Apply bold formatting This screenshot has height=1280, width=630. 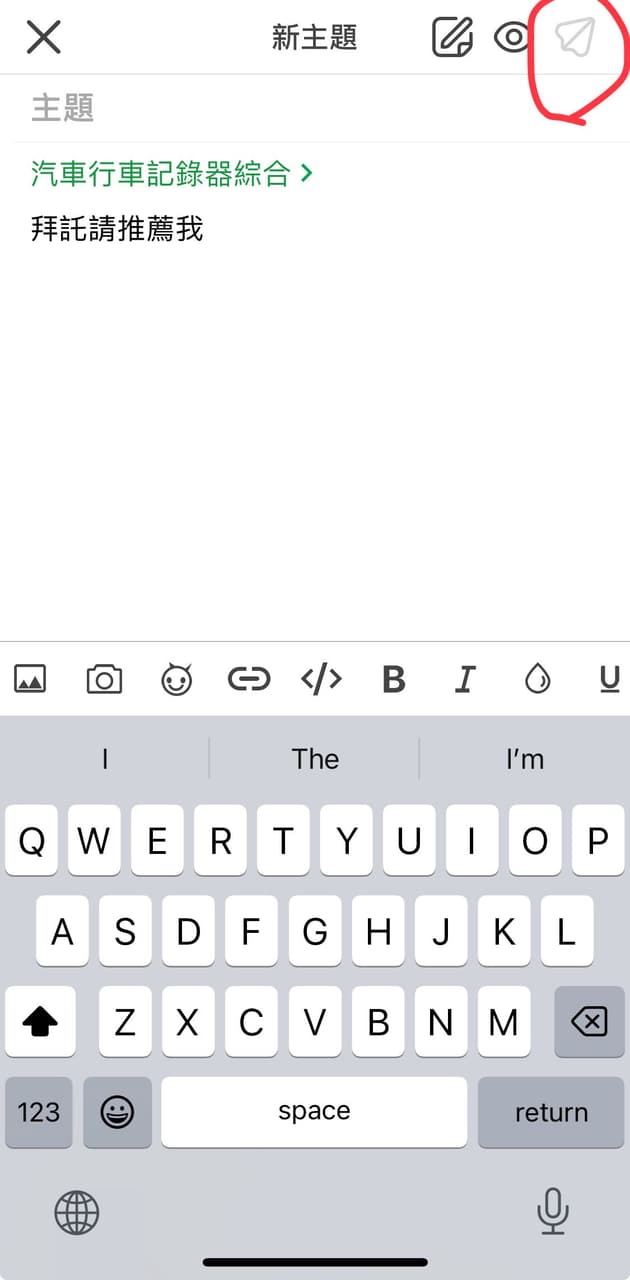tap(394, 680)
